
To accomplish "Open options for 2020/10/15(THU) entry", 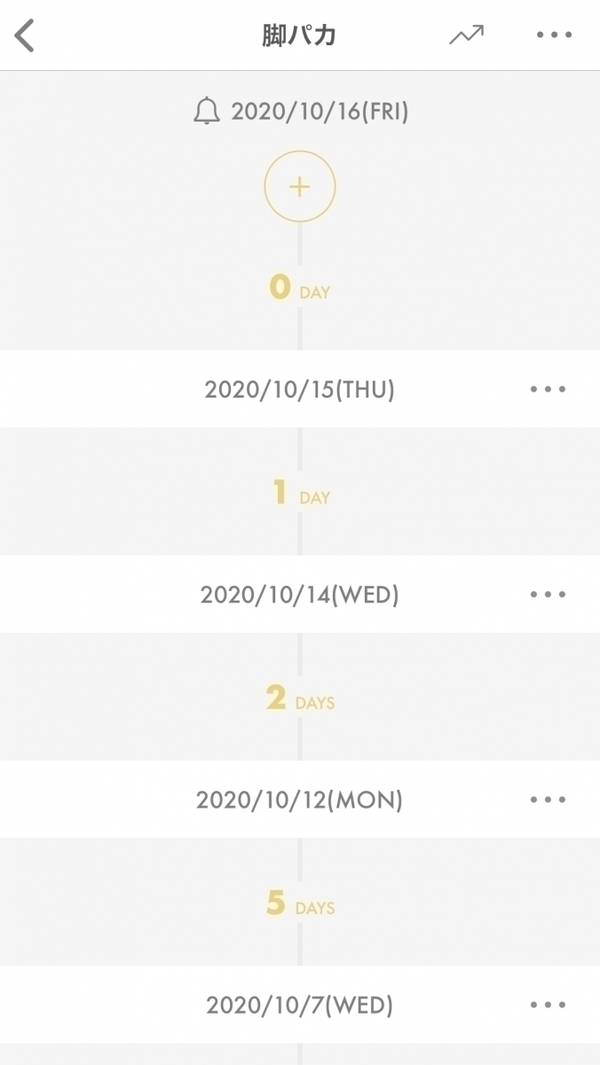I will click(548, 389).
